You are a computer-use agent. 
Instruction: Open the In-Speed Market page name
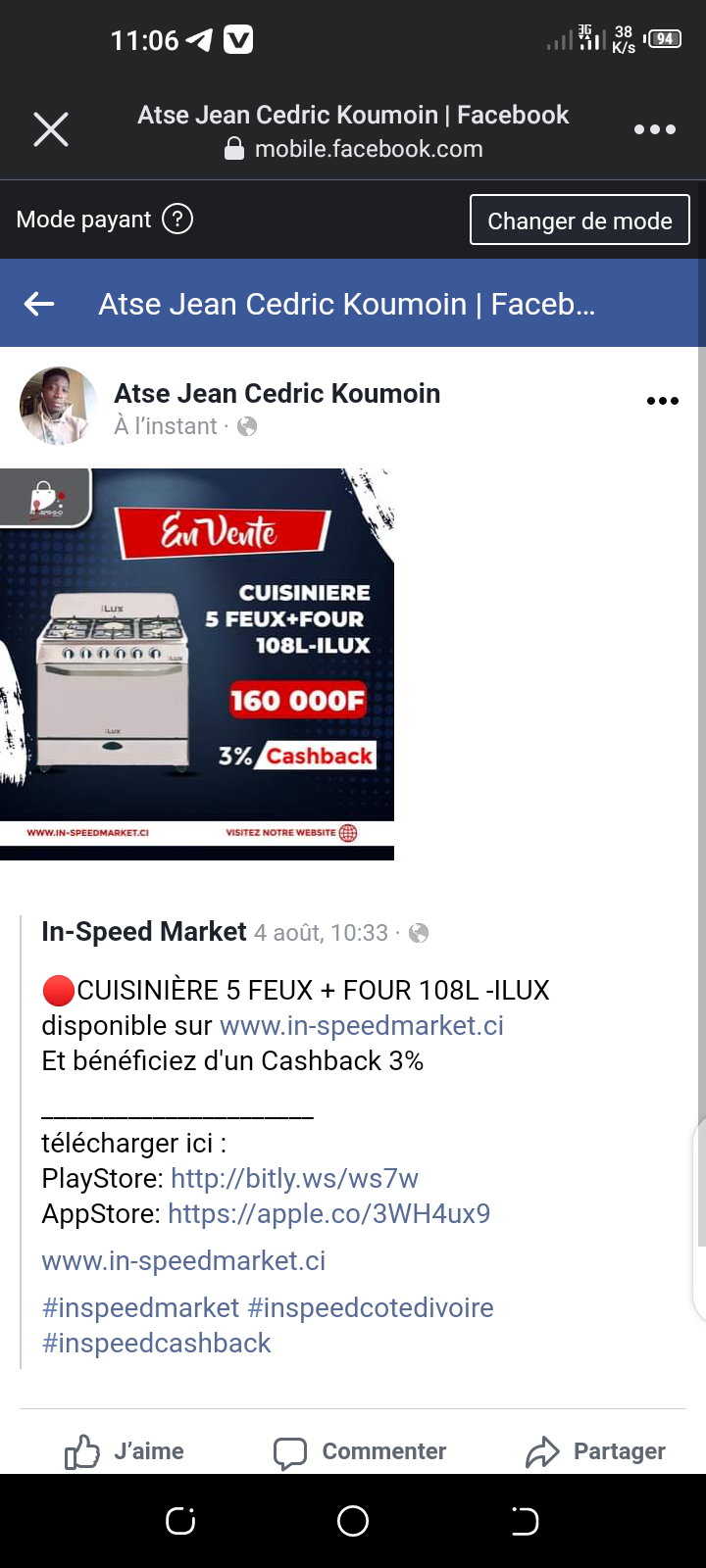click(144, 931)
